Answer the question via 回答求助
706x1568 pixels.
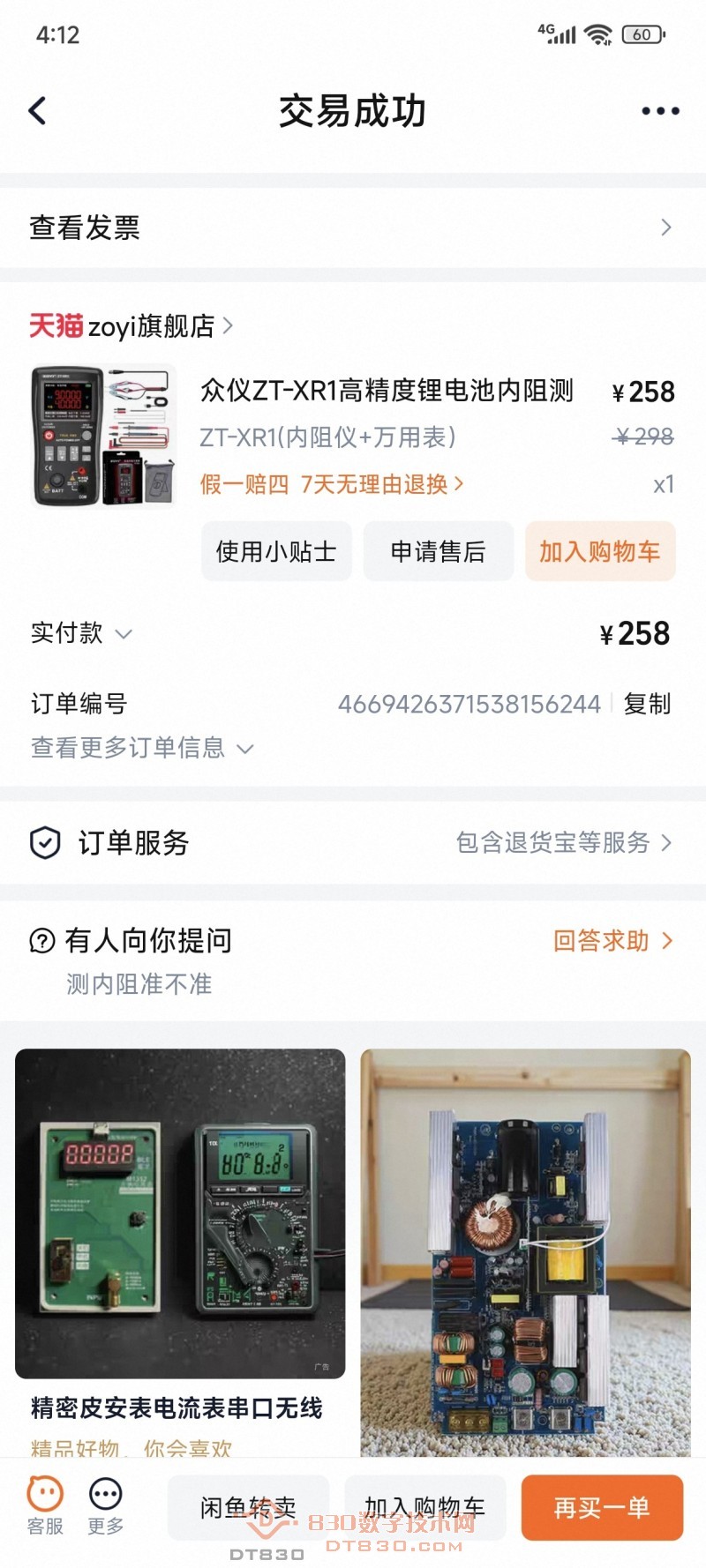click(612, 941)
